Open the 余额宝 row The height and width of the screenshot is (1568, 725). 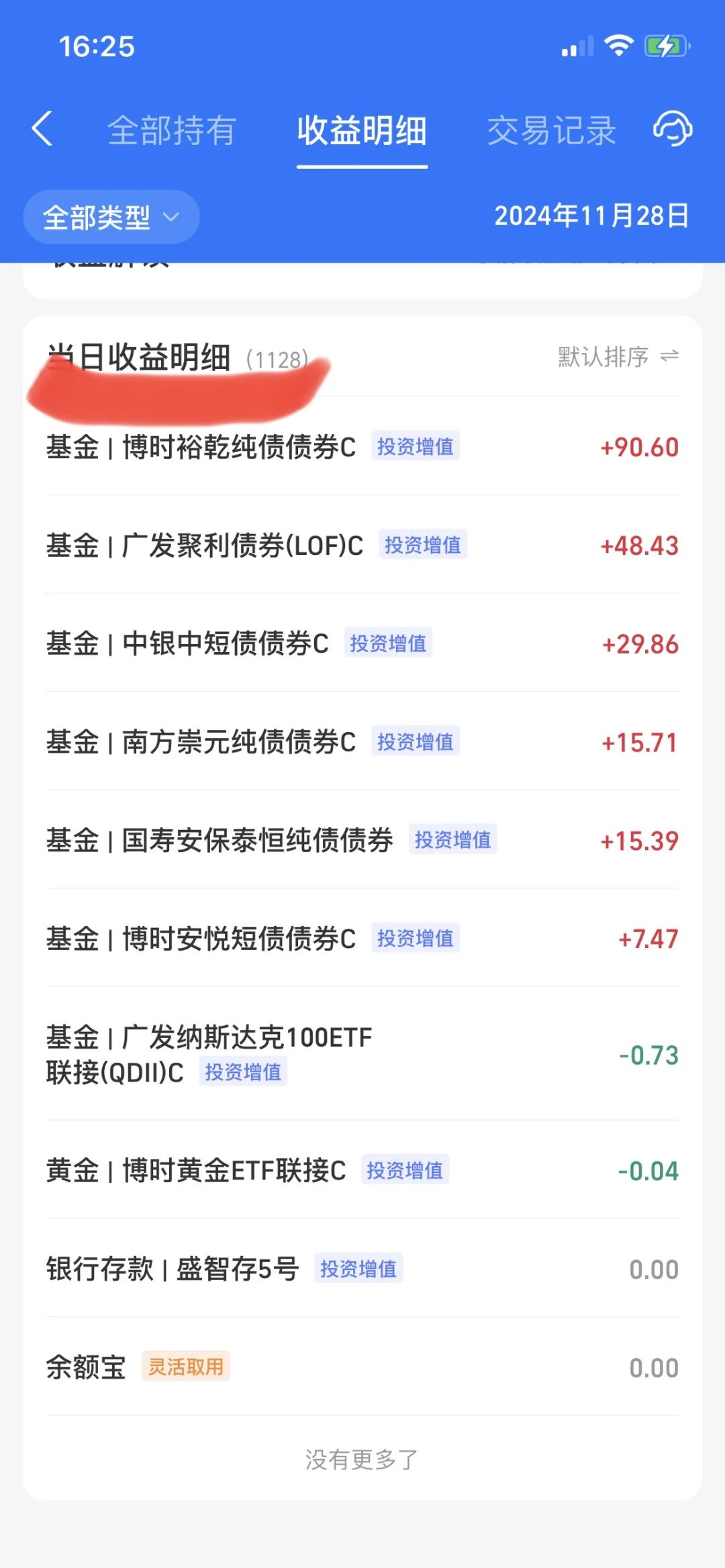coord(87,1367)
